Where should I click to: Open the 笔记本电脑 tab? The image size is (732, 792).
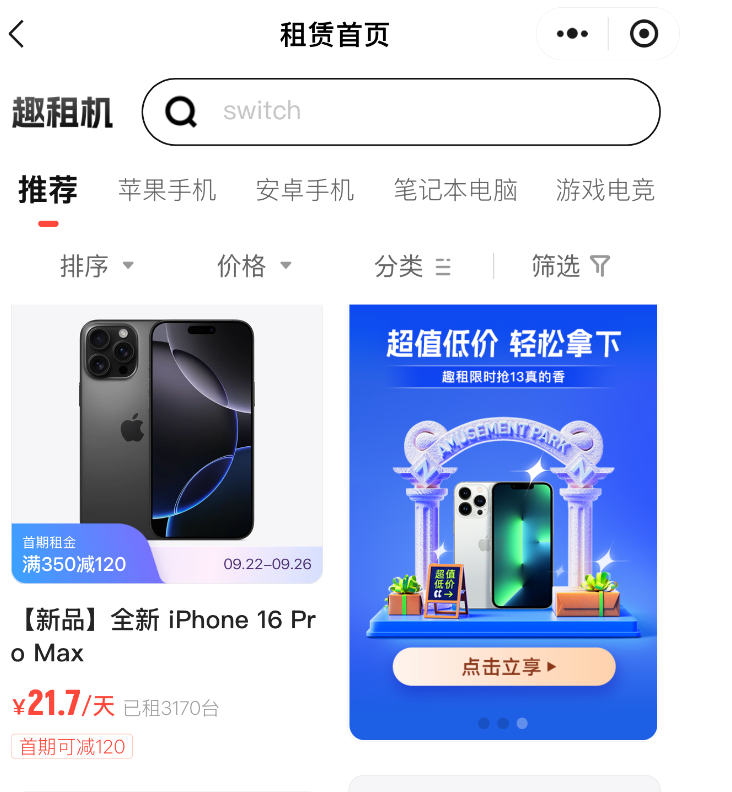point(455,189)
